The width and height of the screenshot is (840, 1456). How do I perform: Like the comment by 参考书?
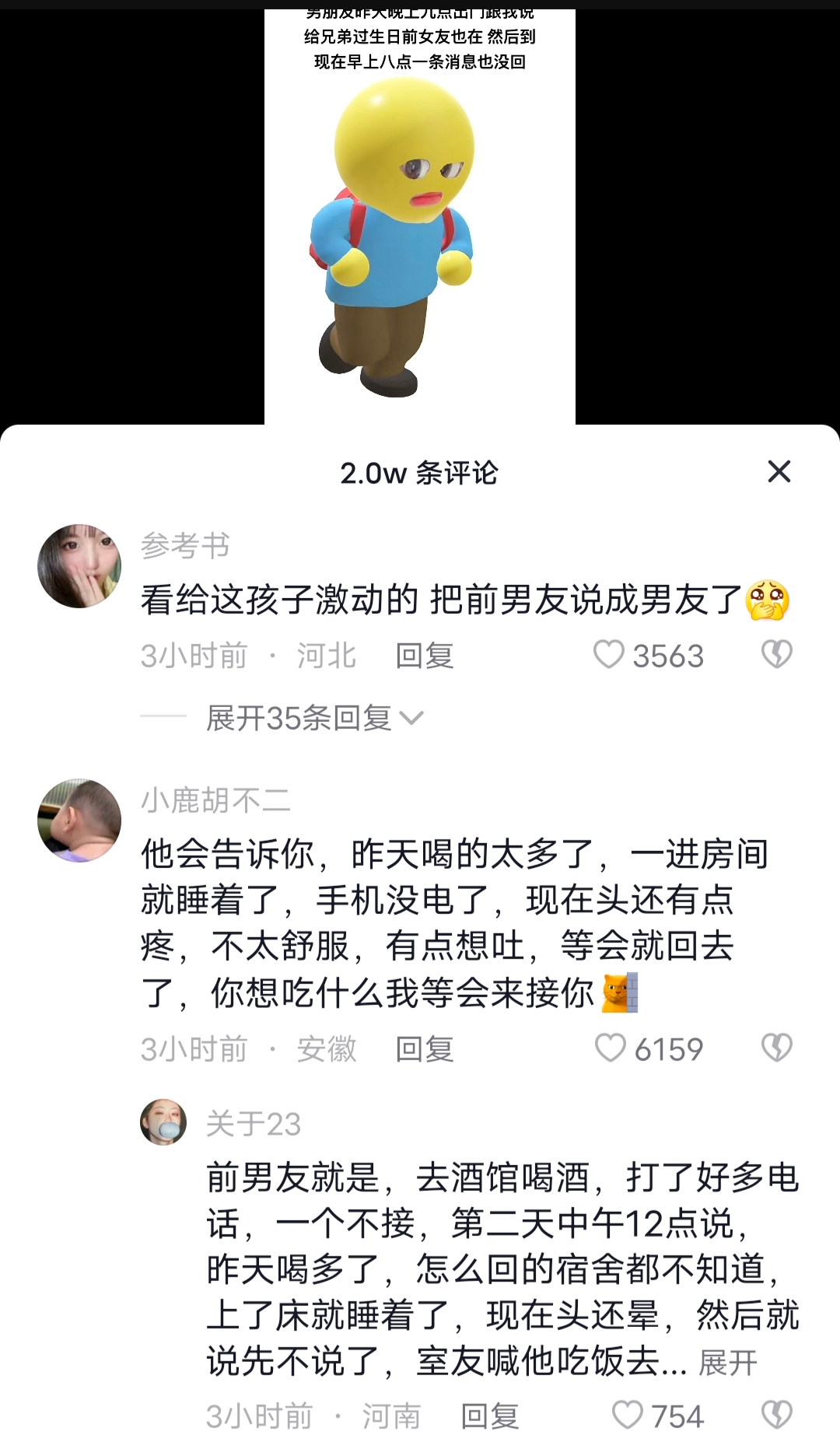coord(609,655)
